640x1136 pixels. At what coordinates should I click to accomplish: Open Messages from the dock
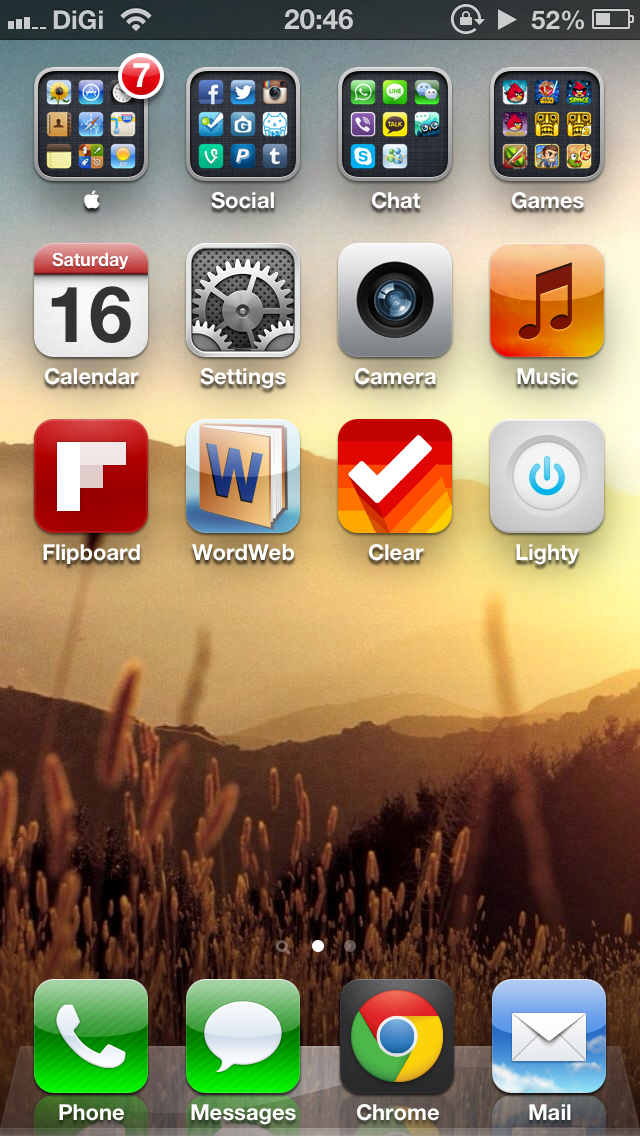[x=243, y=1036]
